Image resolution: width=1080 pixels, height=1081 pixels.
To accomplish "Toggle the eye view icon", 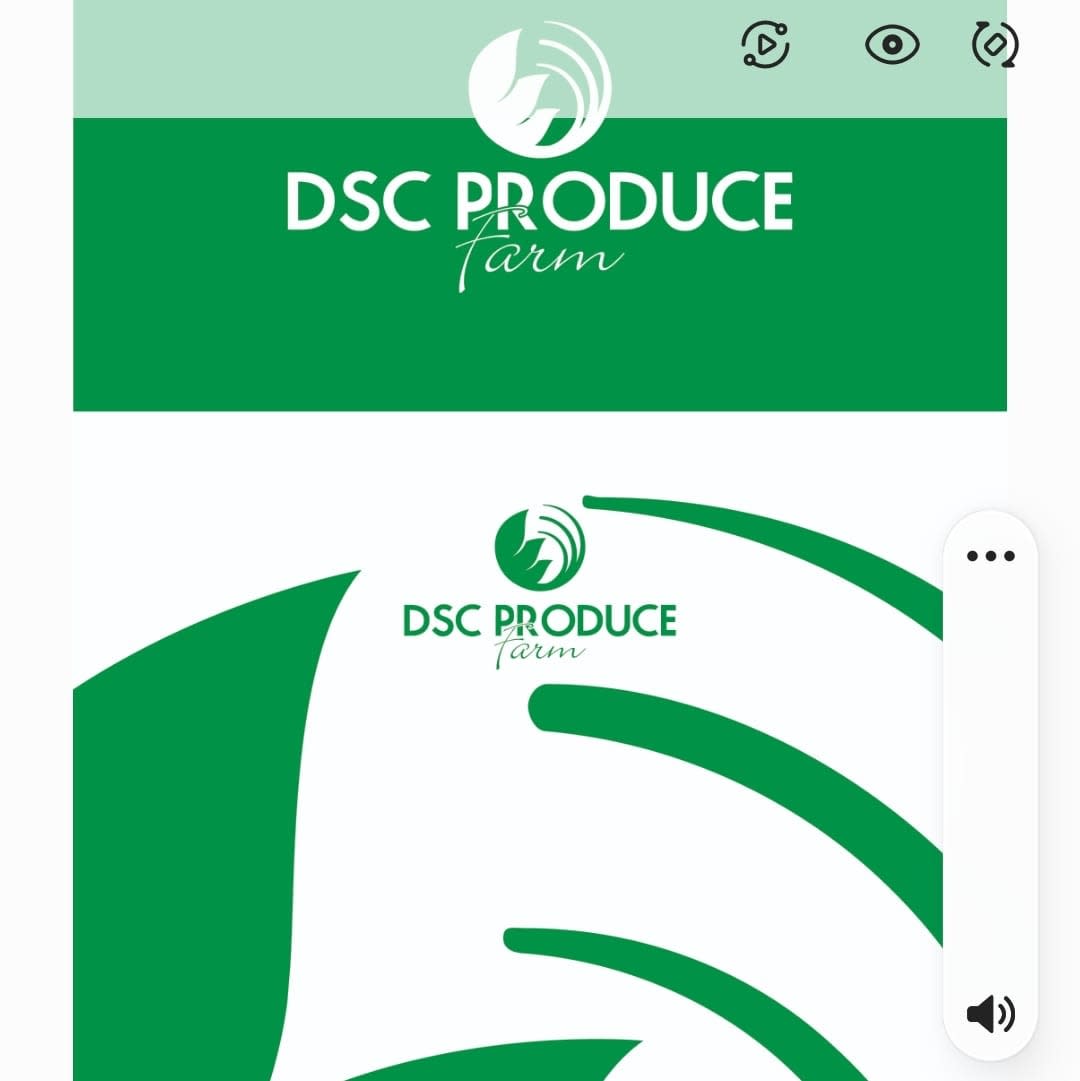I will pyautogui.click(x=892, y=45).
